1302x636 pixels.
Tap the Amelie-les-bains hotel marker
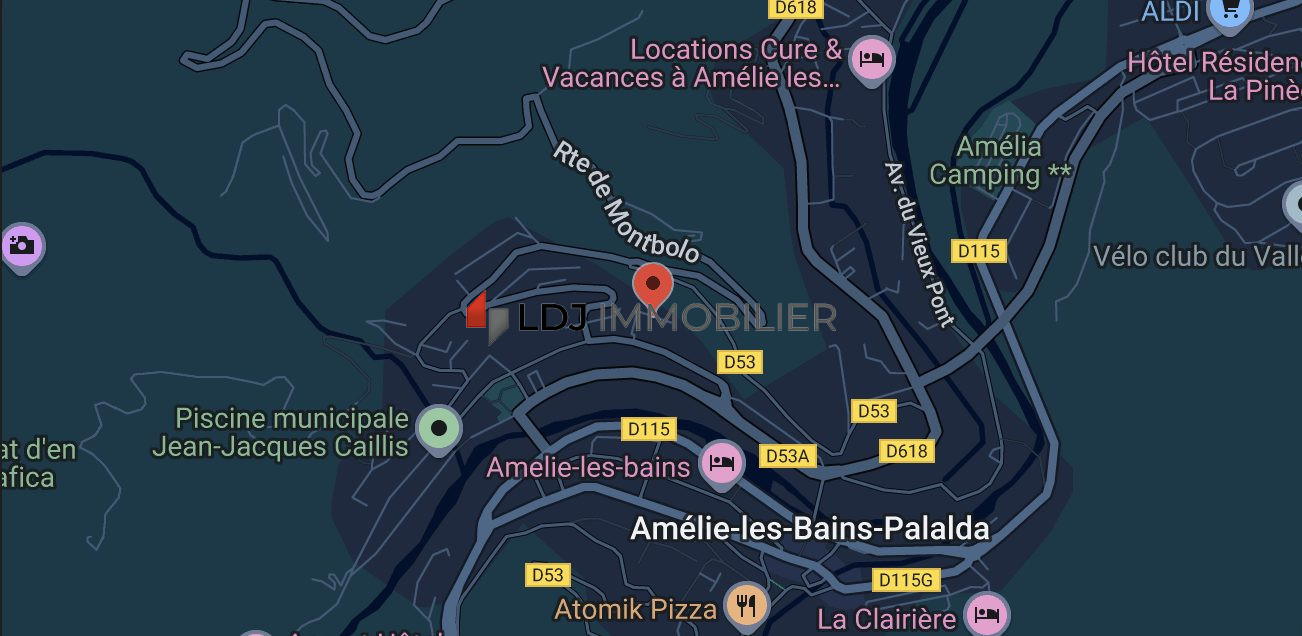[722, 464]
